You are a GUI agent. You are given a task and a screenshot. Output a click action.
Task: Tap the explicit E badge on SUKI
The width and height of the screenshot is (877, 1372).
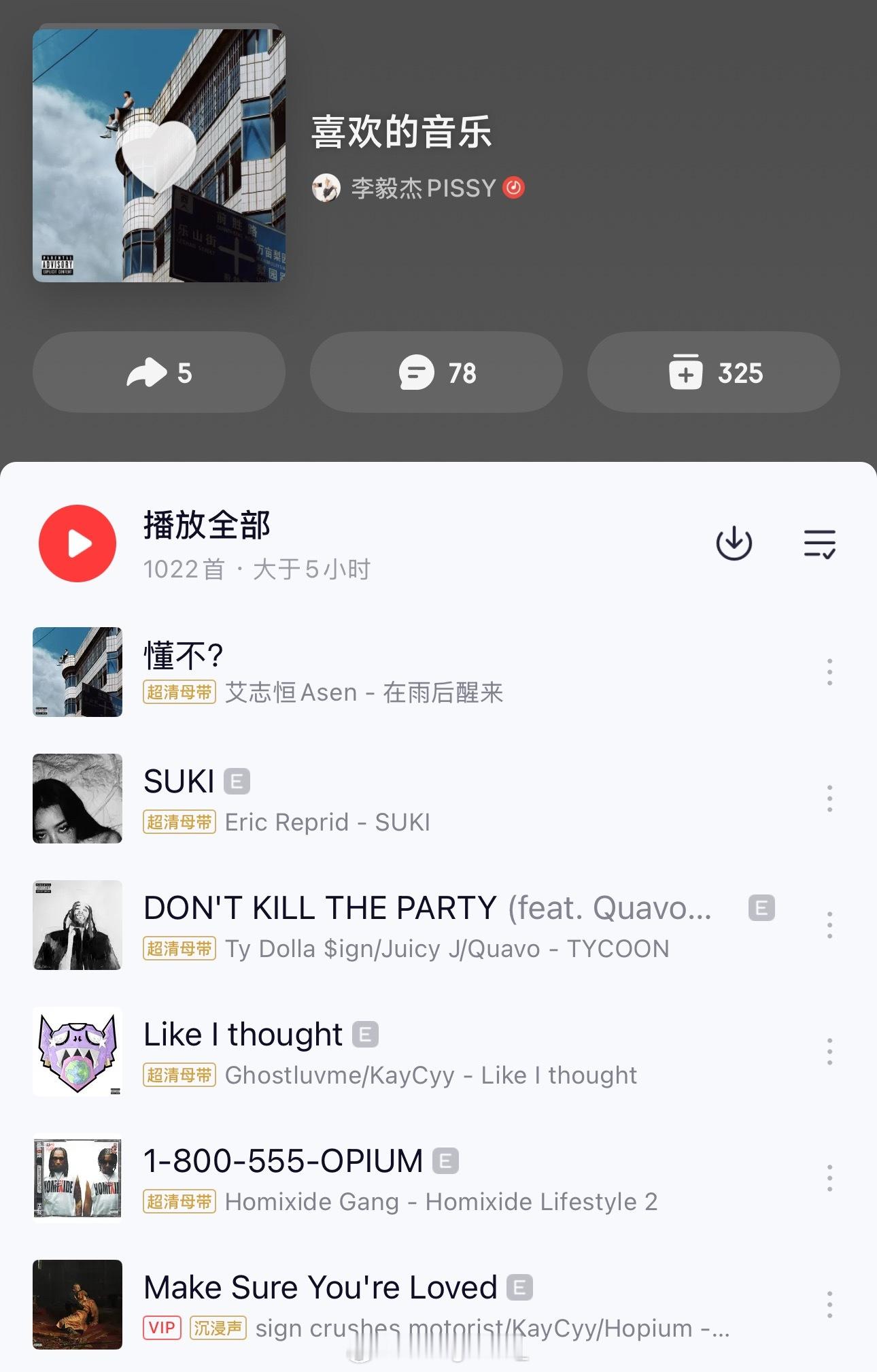click(x=236, y=781)
